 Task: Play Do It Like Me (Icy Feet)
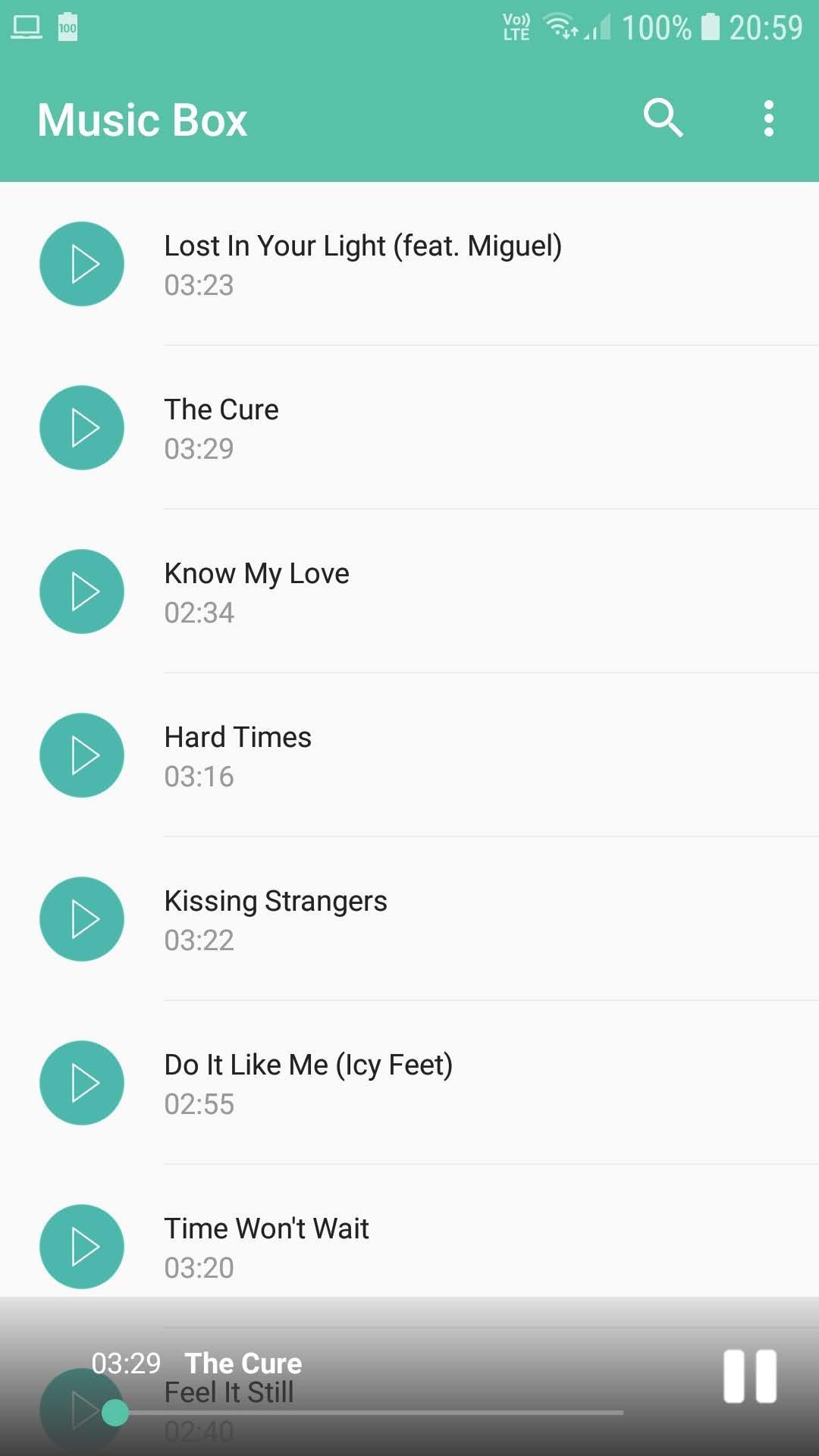[x=82, y=1083]
